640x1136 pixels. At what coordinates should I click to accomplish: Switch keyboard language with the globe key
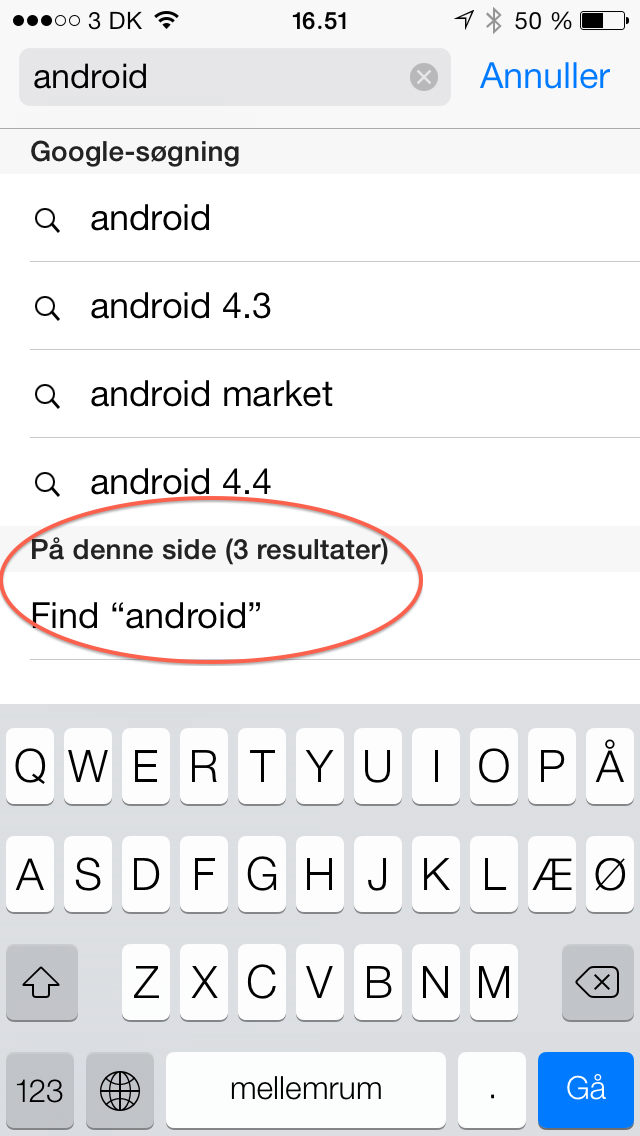tap(118, 1089)
